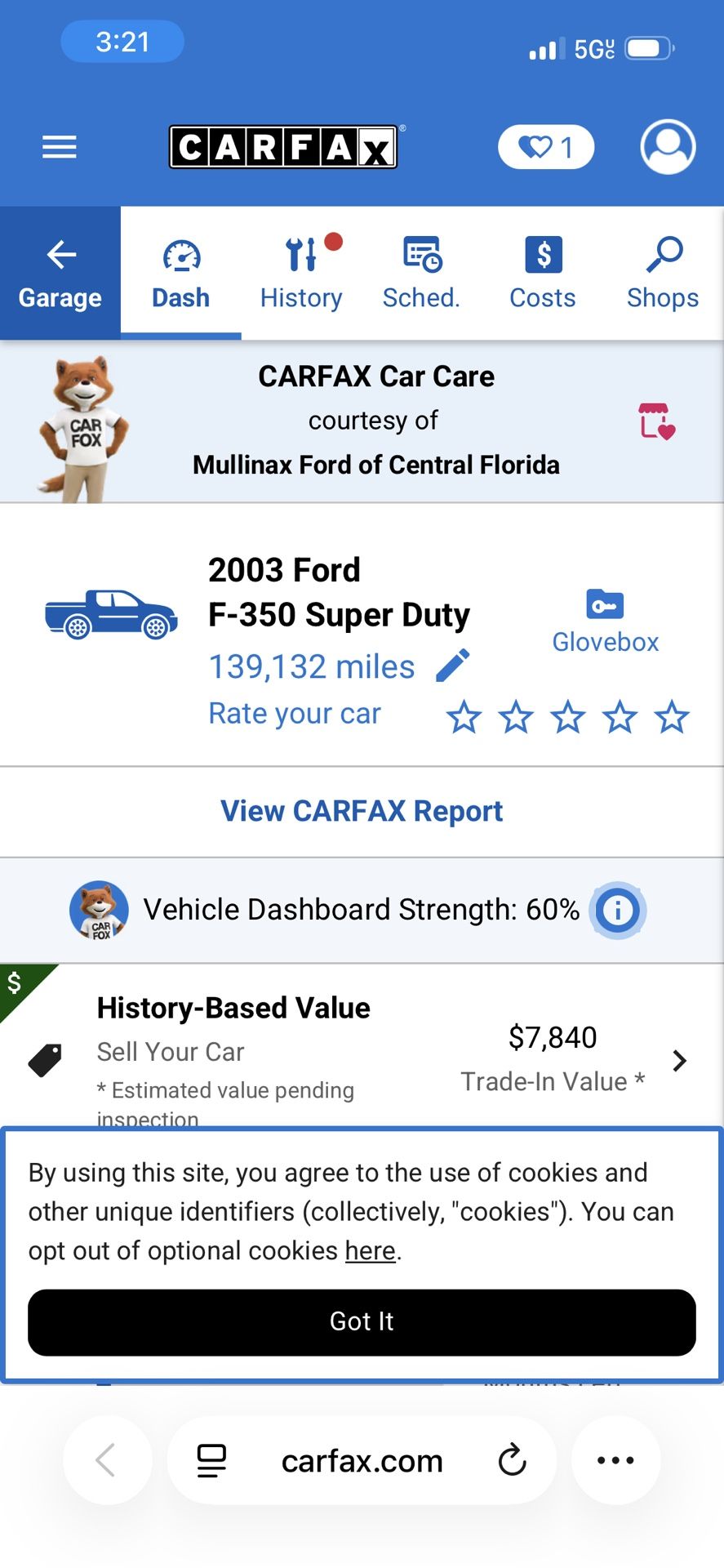Switch to the Sched. tab
Screen dimensions: 724x1568
point(421,274)
